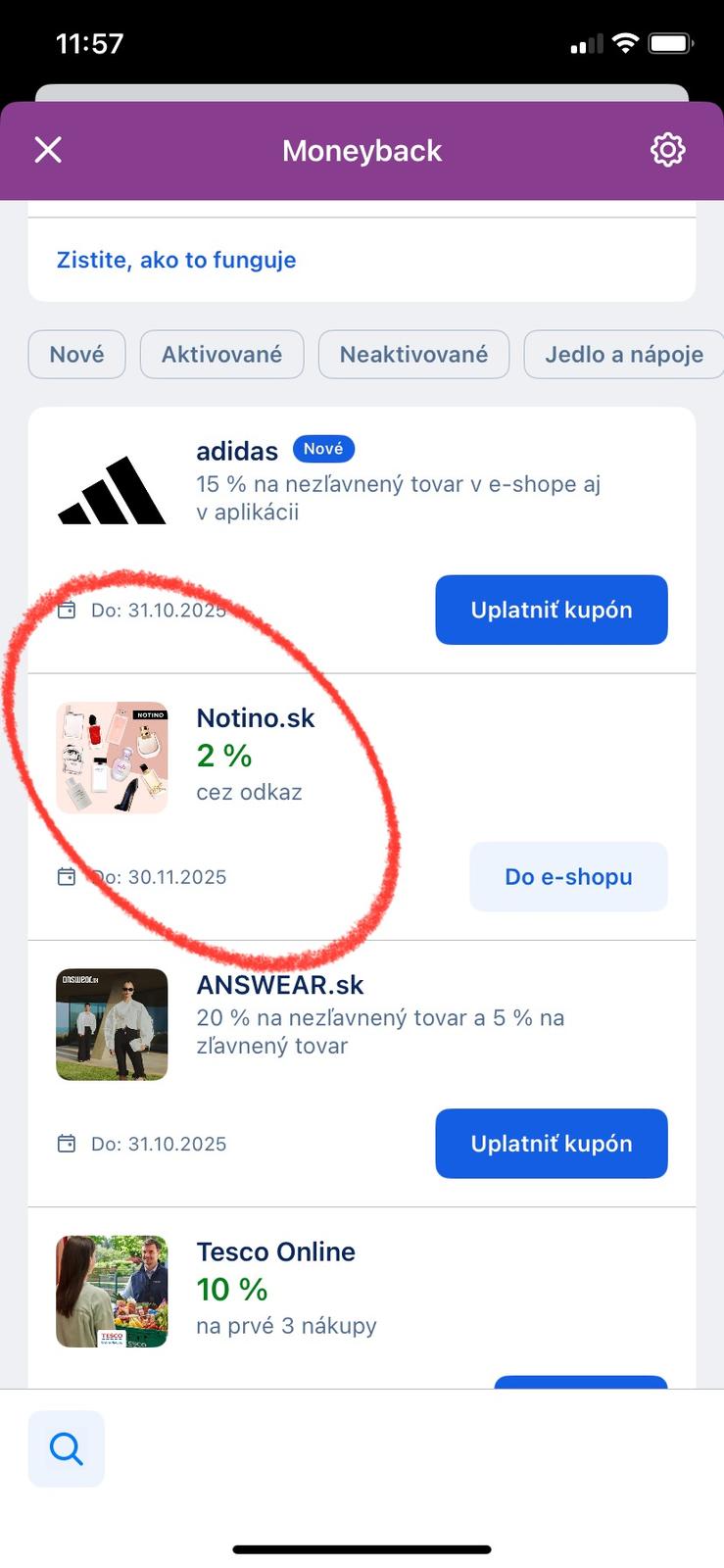Open the 'Zistite, ako to funguje' link
The height and width of the screenshot is (1568, 724).
tap(176, 260)
